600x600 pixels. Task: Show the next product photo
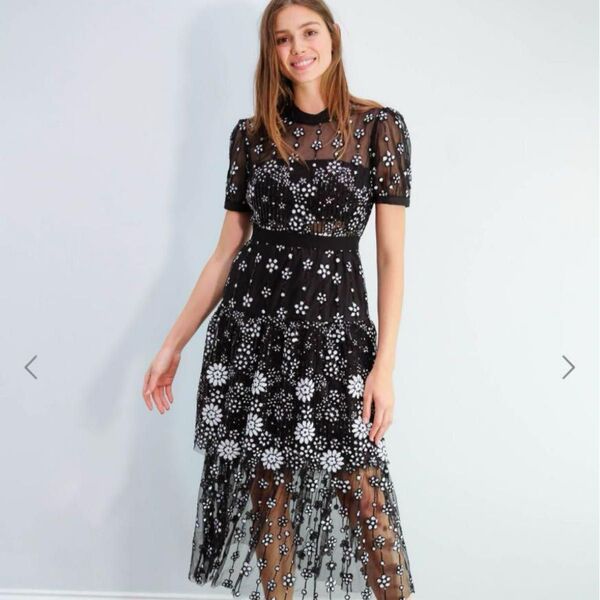(568, 367)
